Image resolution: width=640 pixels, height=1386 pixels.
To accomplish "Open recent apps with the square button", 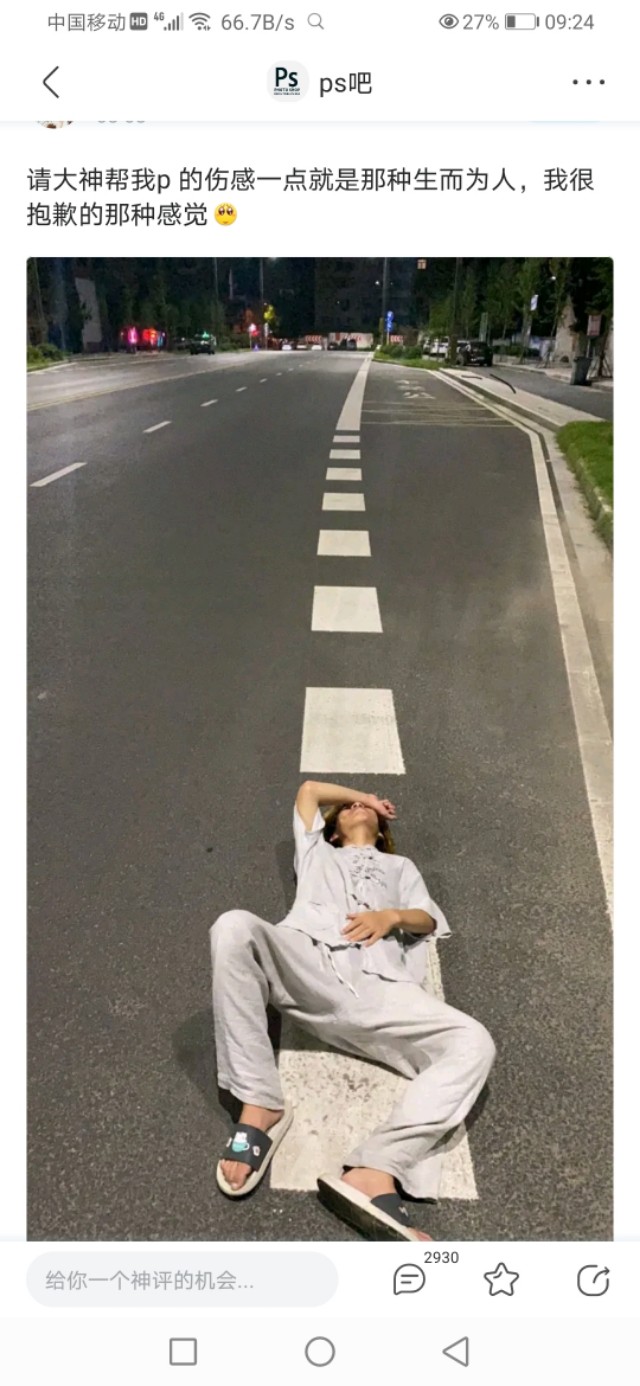I will 183,1352.
